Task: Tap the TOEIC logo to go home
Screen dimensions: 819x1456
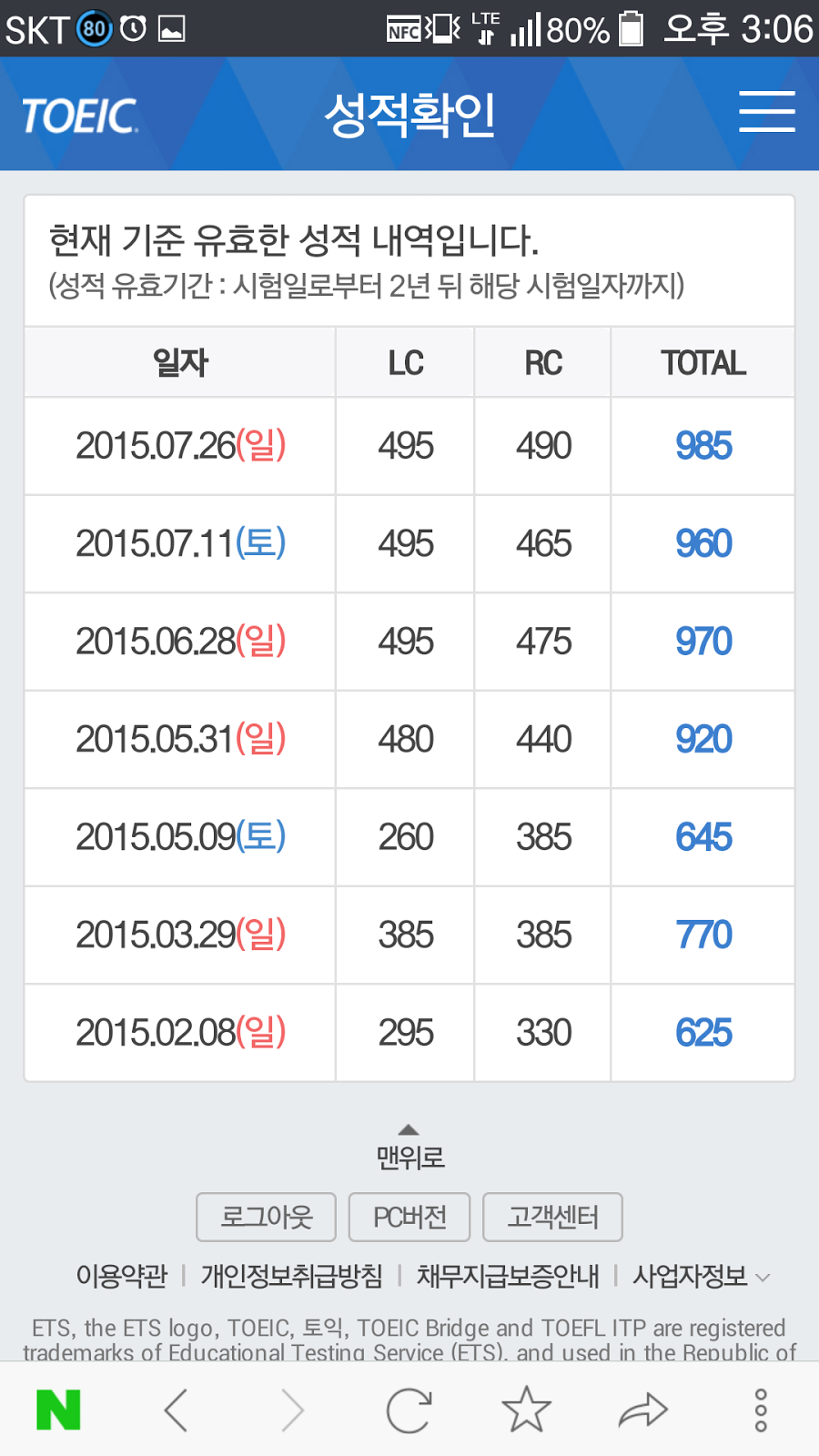Action: click(80, 116)
